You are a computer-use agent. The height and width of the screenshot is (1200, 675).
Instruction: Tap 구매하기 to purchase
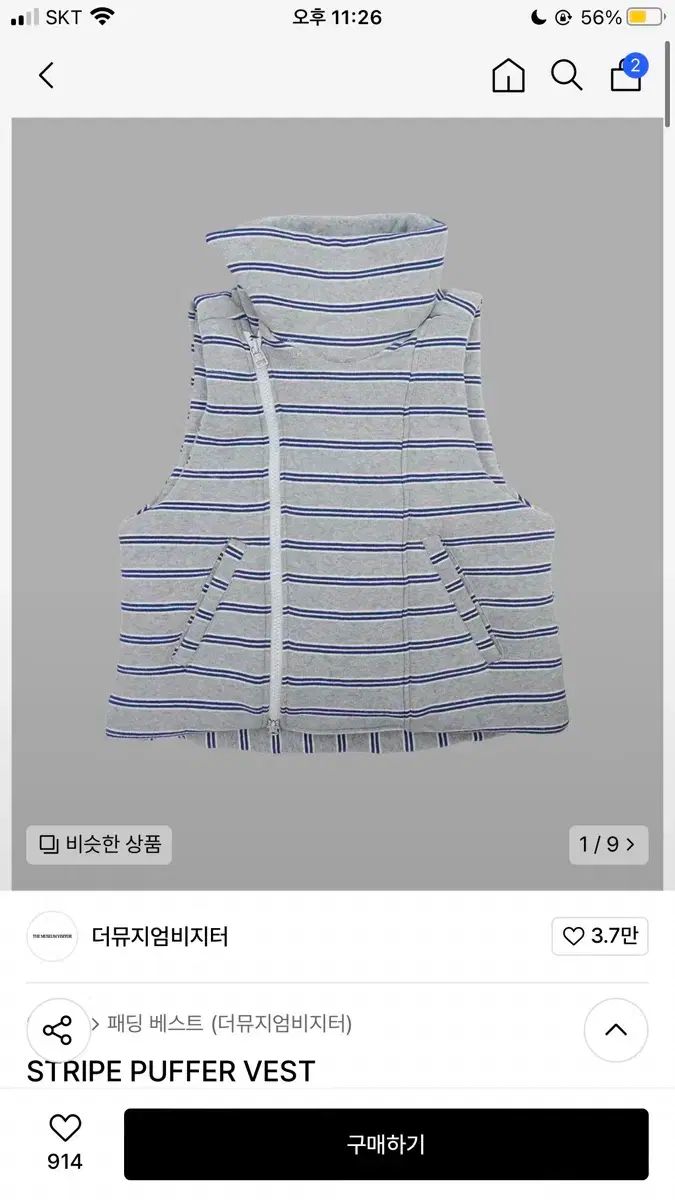pos(386,1144)
